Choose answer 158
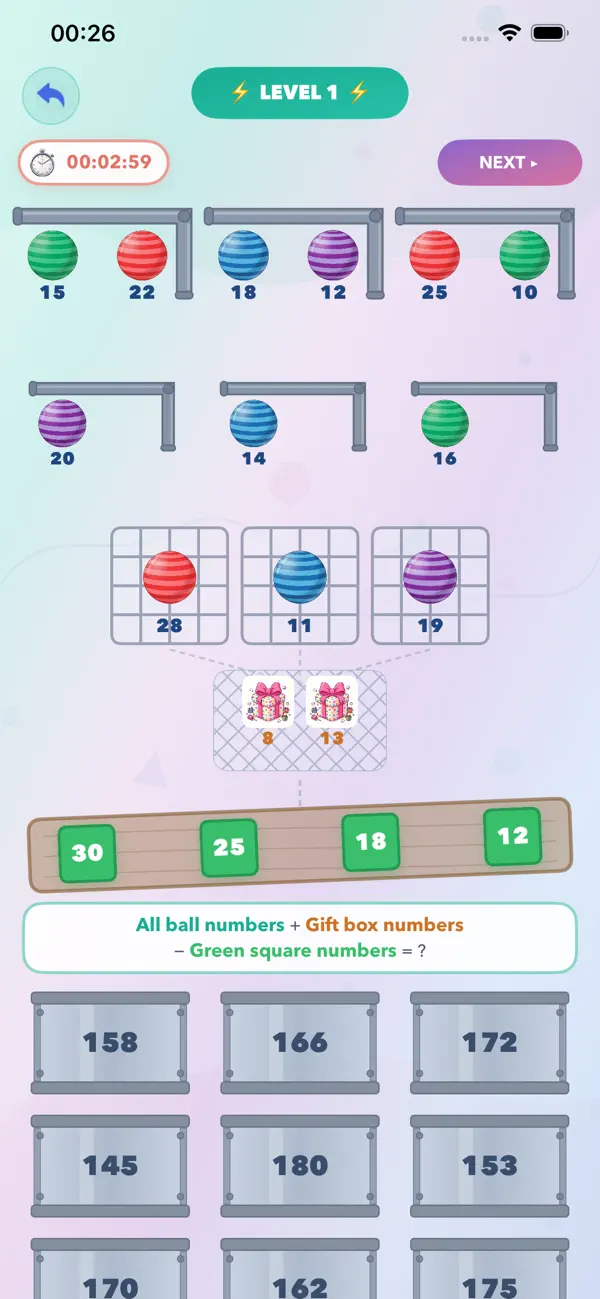The height and width of the screenshot is (1299, 600). 110,1042
